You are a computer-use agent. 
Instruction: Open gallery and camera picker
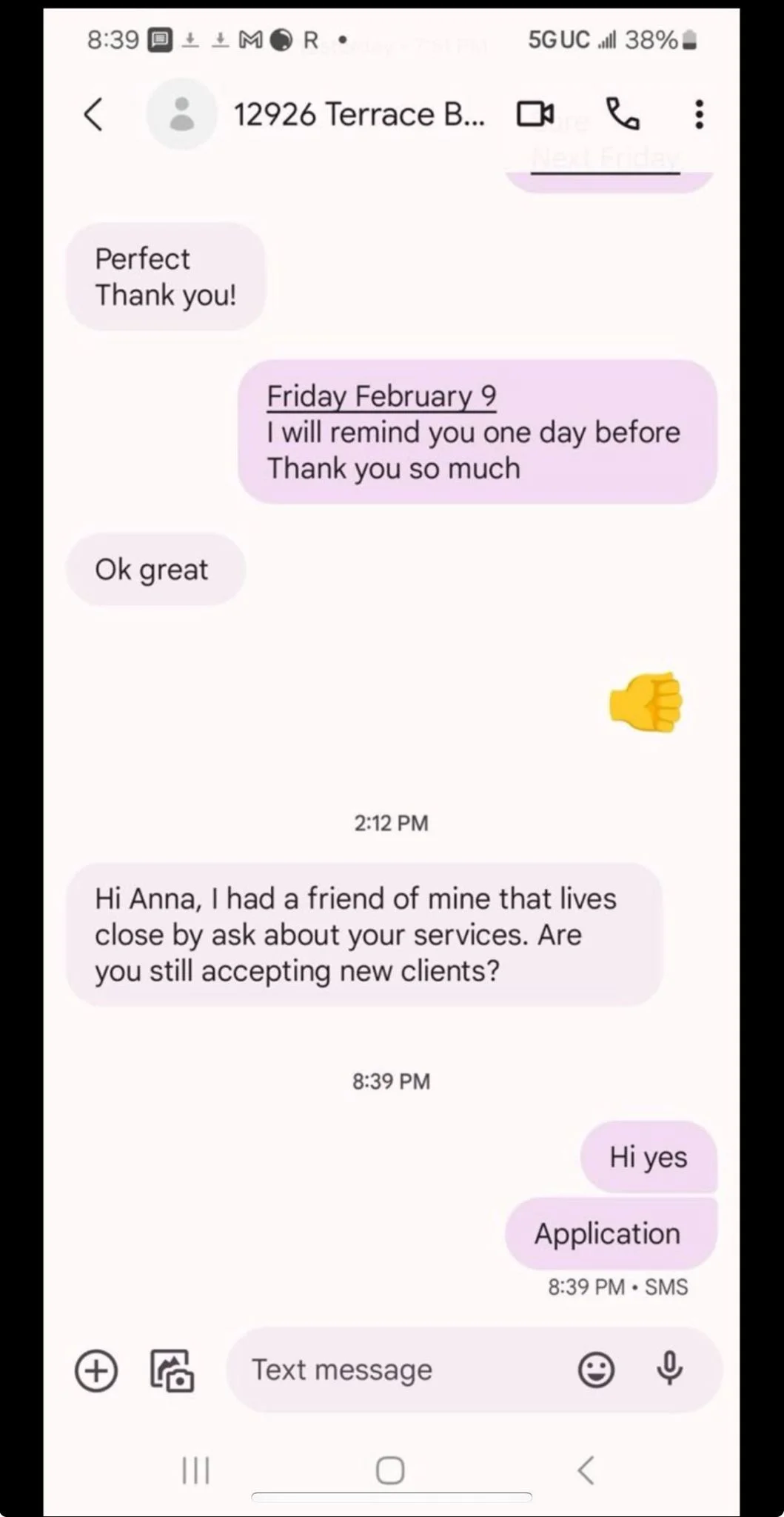tap(172, 1370)
